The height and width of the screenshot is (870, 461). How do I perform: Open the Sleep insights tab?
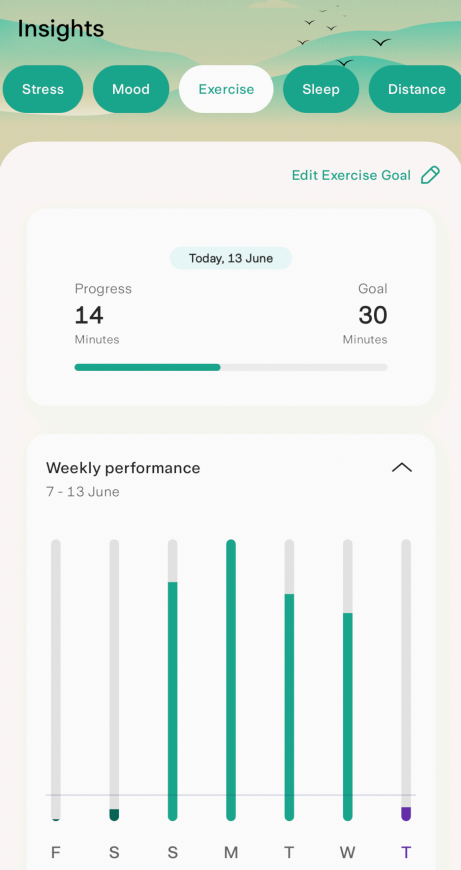click(321, 89)
